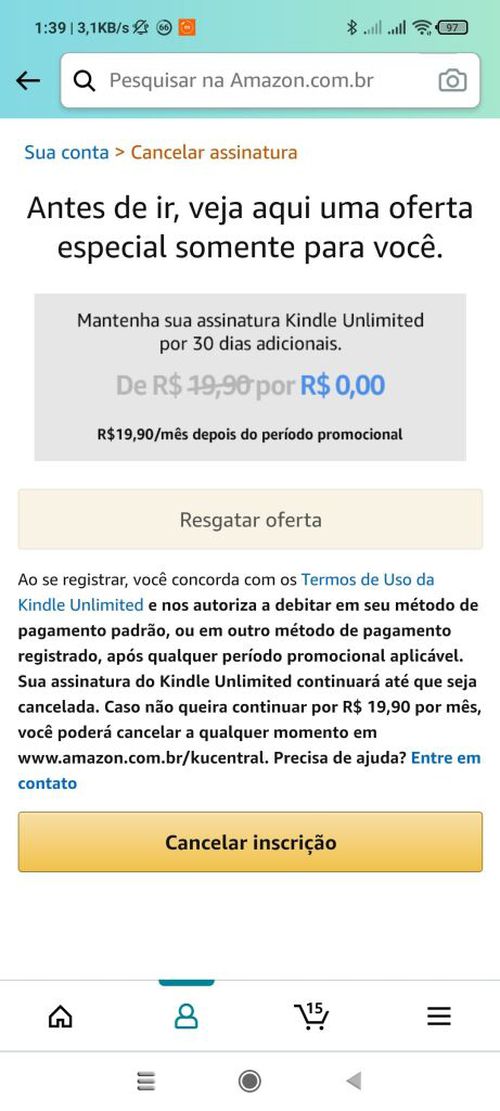Switch to the Home tab
This screenshot has height=1111, width=500.
[x=60, y=1017]
